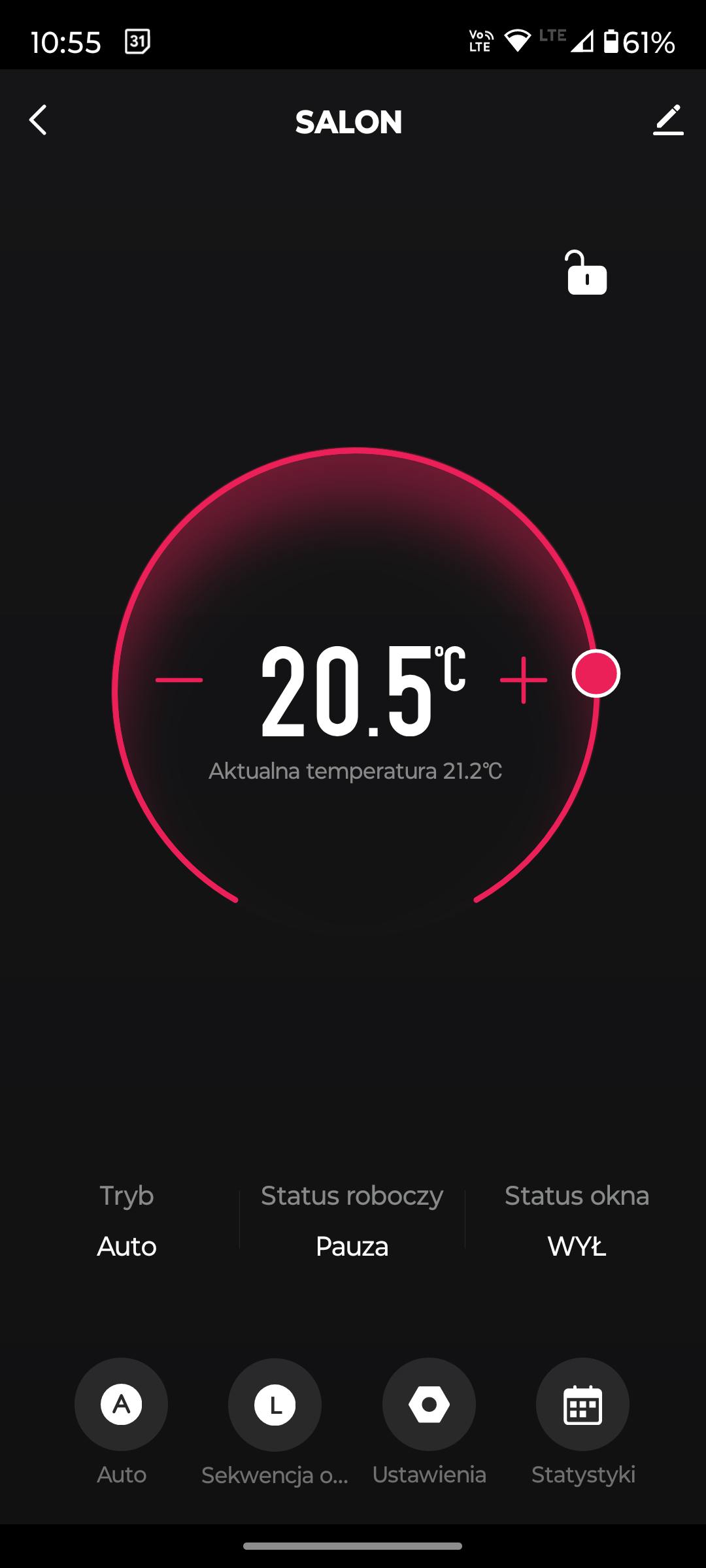
Task: Go back from the Salon screen
Action: pos(38,120)
